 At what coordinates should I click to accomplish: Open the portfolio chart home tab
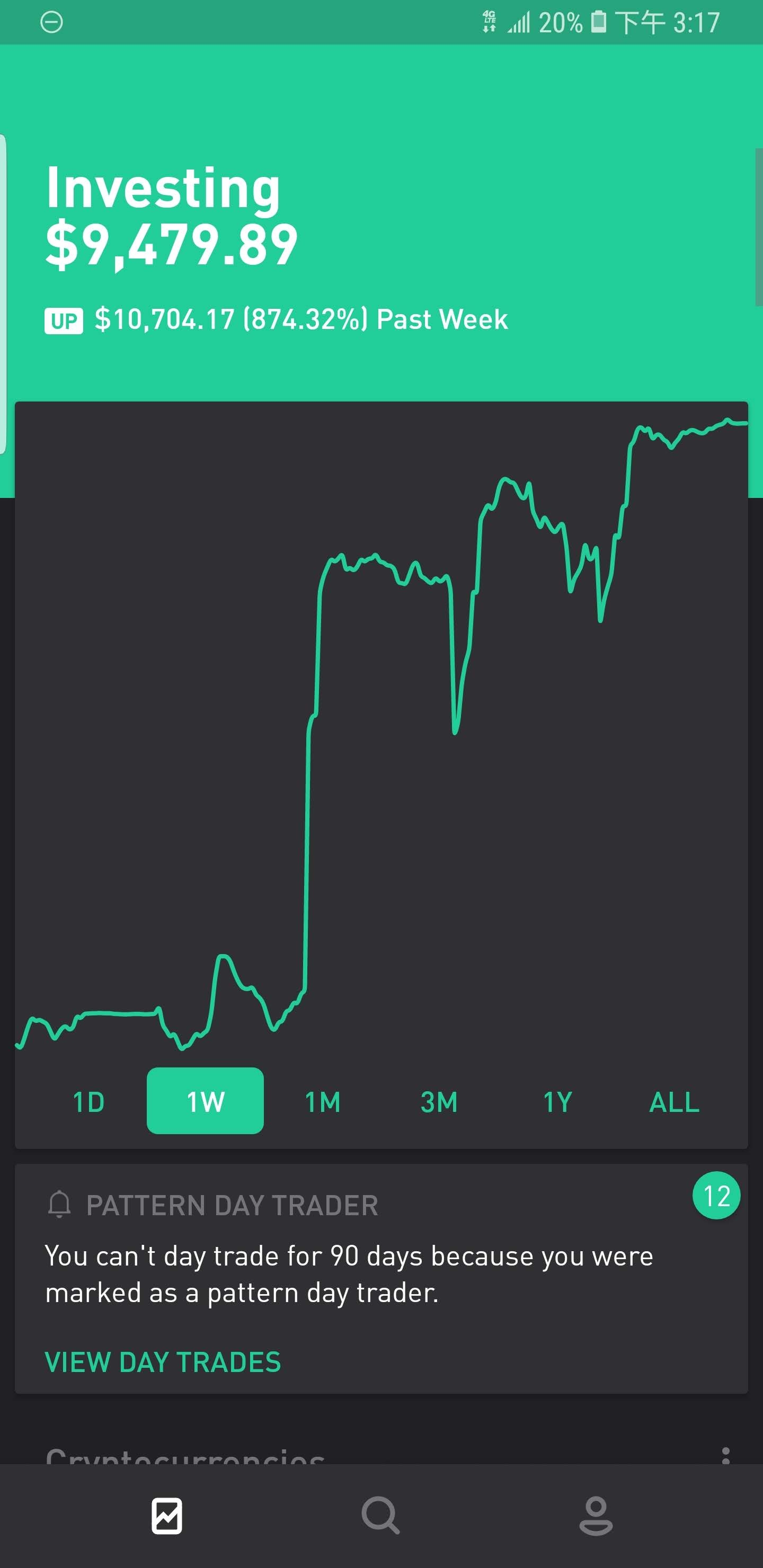(167, 1516)
